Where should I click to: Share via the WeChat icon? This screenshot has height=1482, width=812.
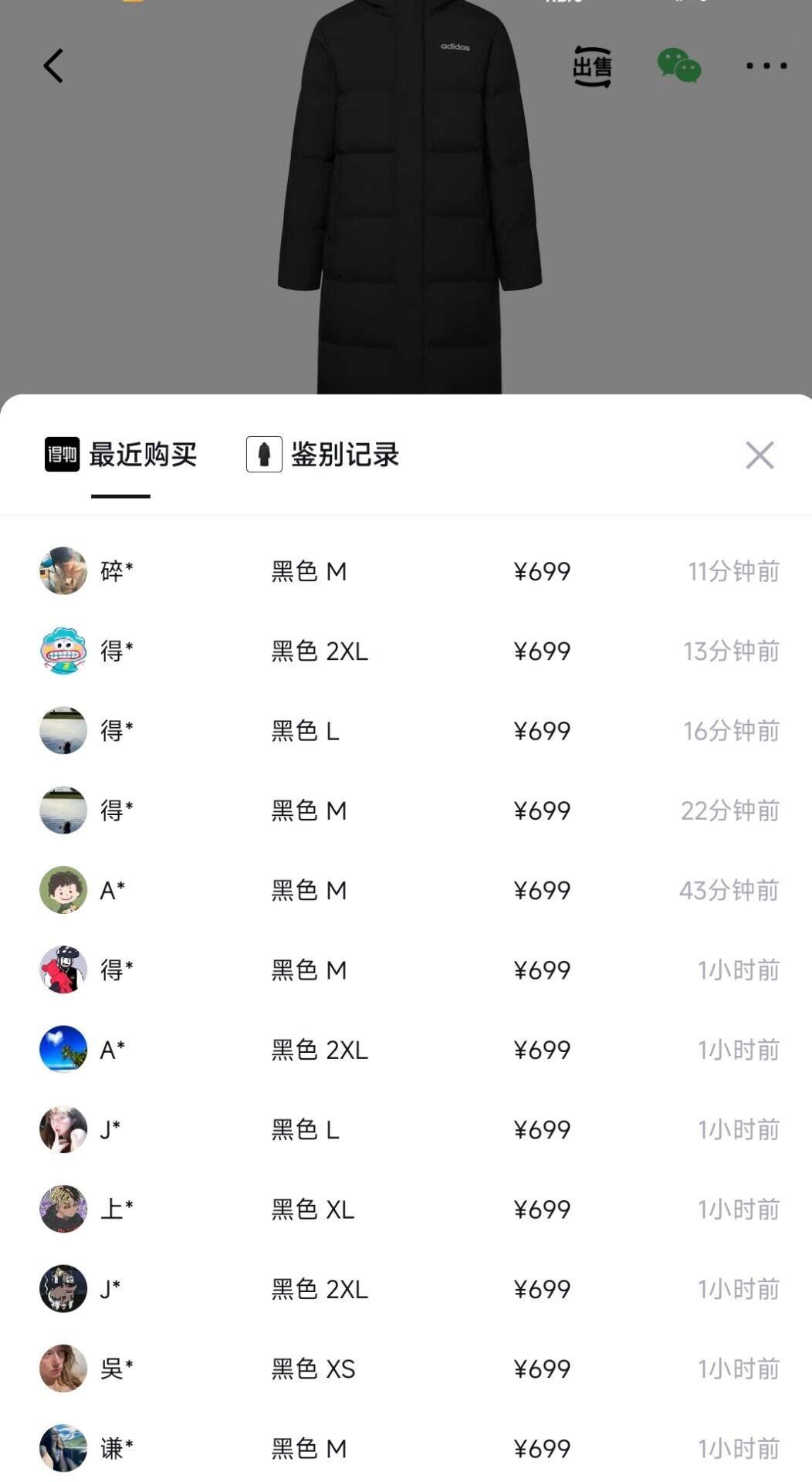678,66
